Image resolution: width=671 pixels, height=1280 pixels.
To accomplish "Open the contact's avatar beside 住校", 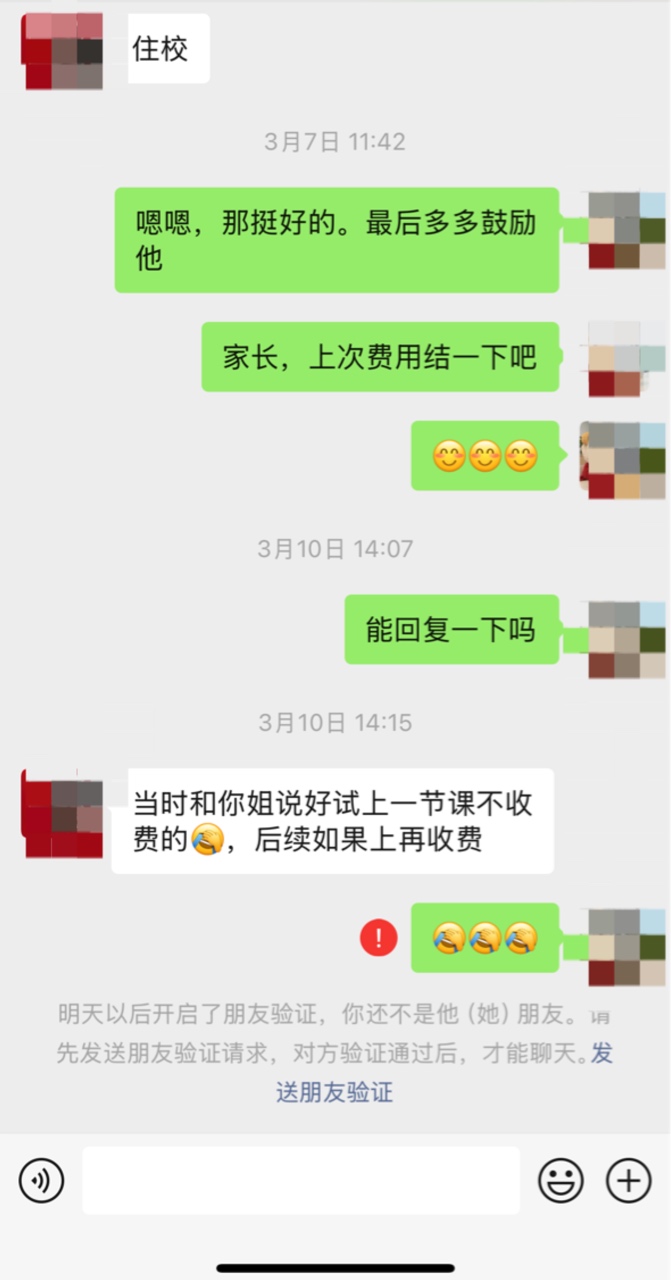I will click(63, 50).
